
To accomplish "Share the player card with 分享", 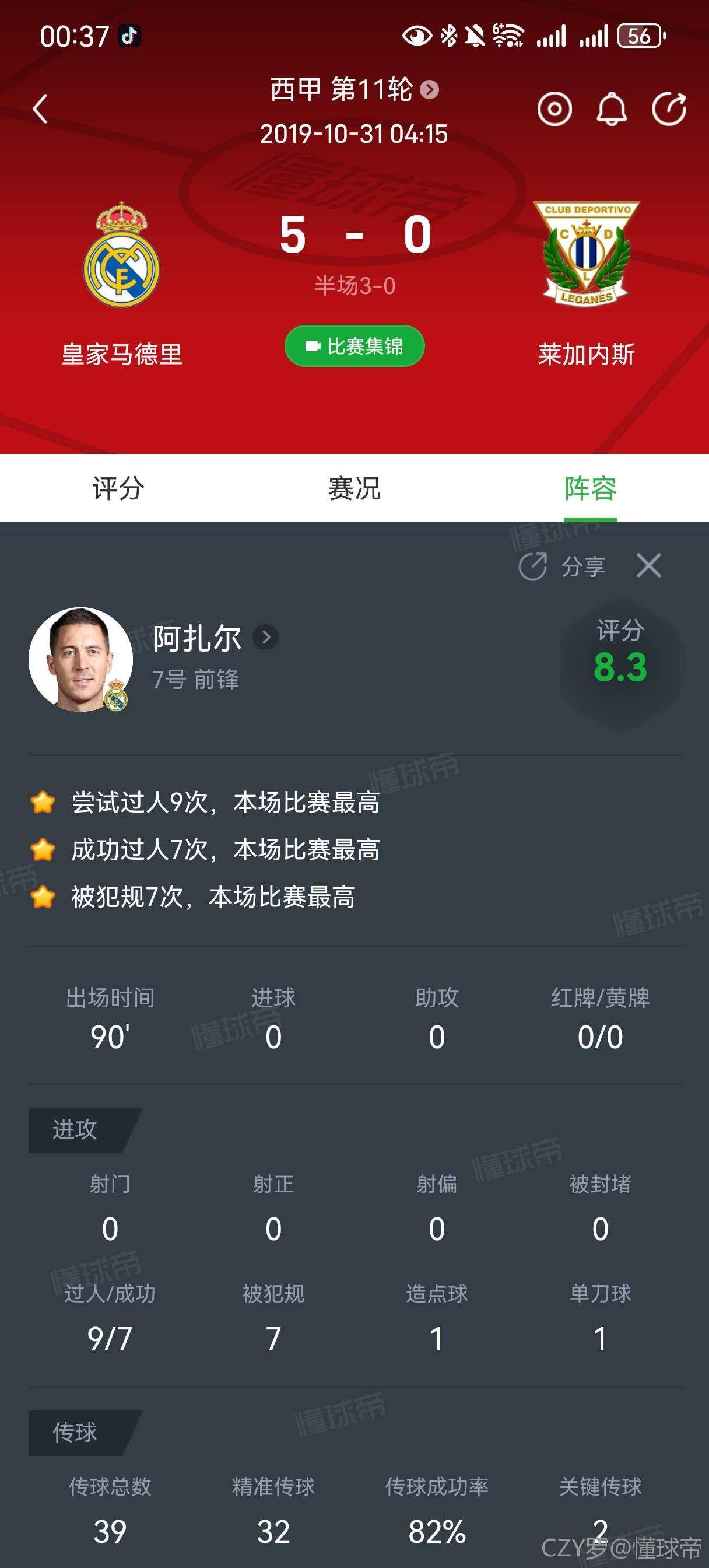I will tap(562, 566).
